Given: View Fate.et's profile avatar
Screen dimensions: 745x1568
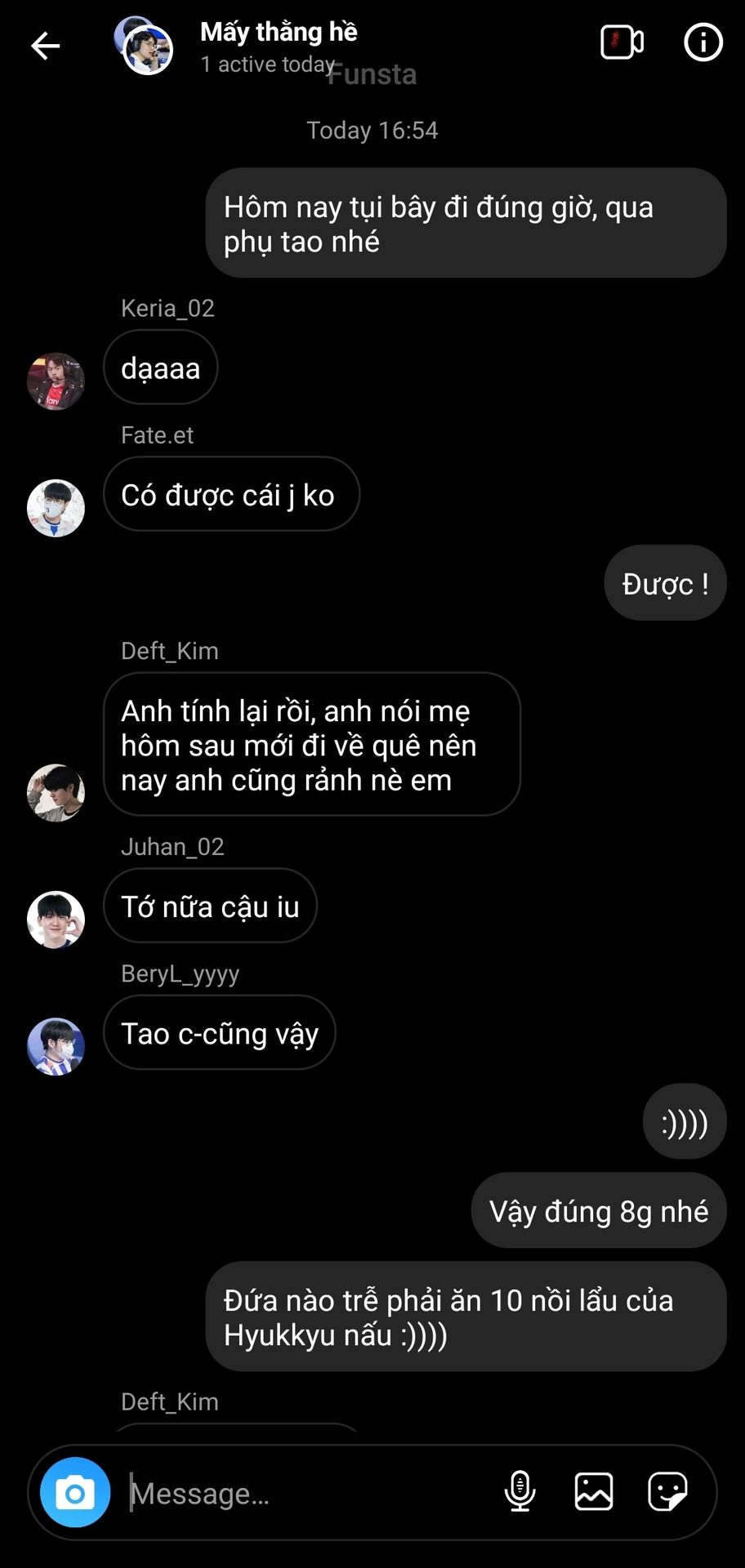Looking at the screenshot, I should click(x=56, y=508).
